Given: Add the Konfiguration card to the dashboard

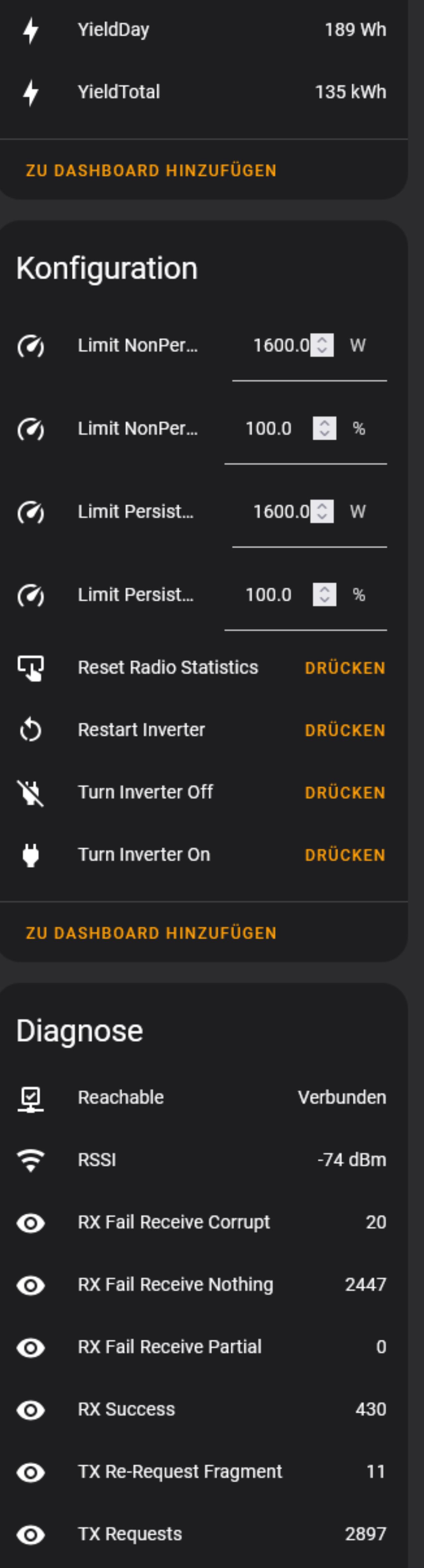Looking at the screenshot, I should 151,933.
